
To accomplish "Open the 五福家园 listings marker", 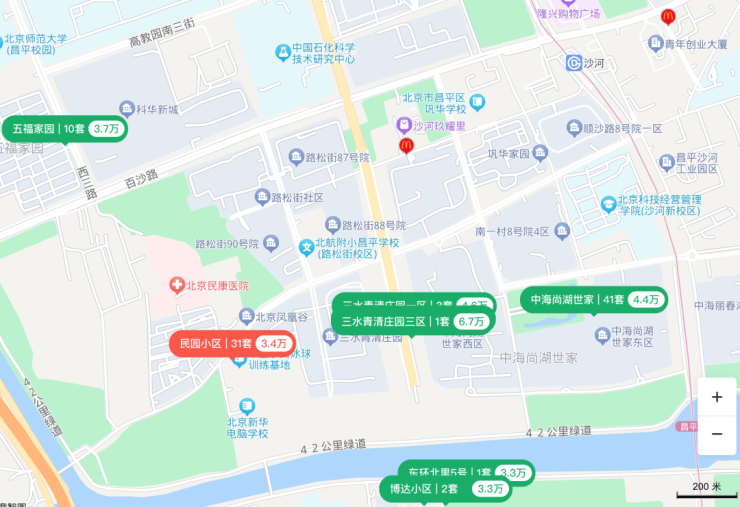I will (x=65, y=129).
